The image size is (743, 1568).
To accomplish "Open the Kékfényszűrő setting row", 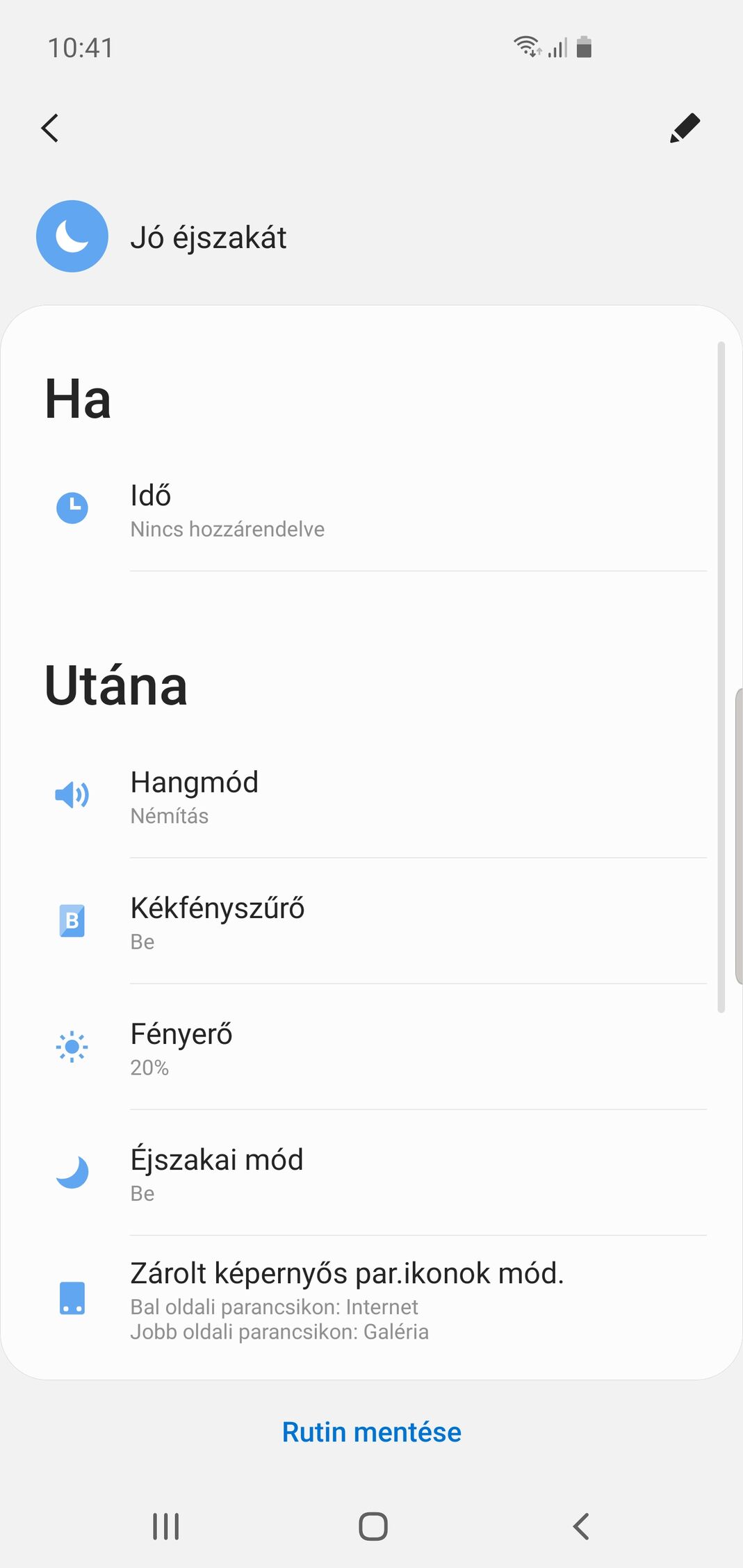I will tap(371, 921).
